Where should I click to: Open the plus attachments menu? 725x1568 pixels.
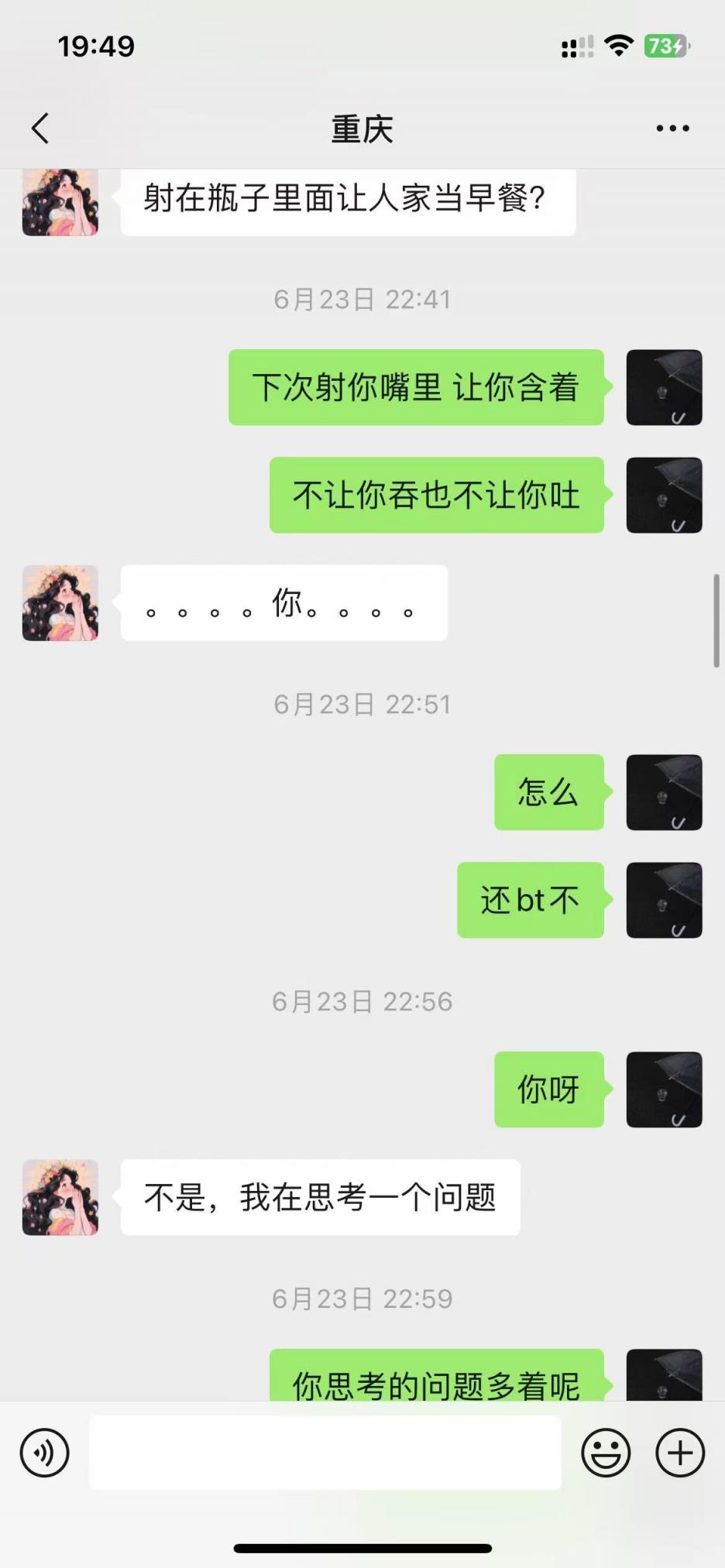pos(679,1453)
